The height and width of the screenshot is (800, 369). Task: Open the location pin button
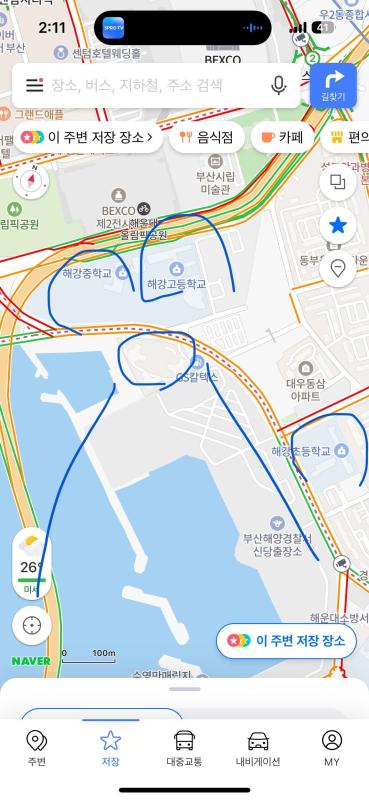[x=338, y=268]
